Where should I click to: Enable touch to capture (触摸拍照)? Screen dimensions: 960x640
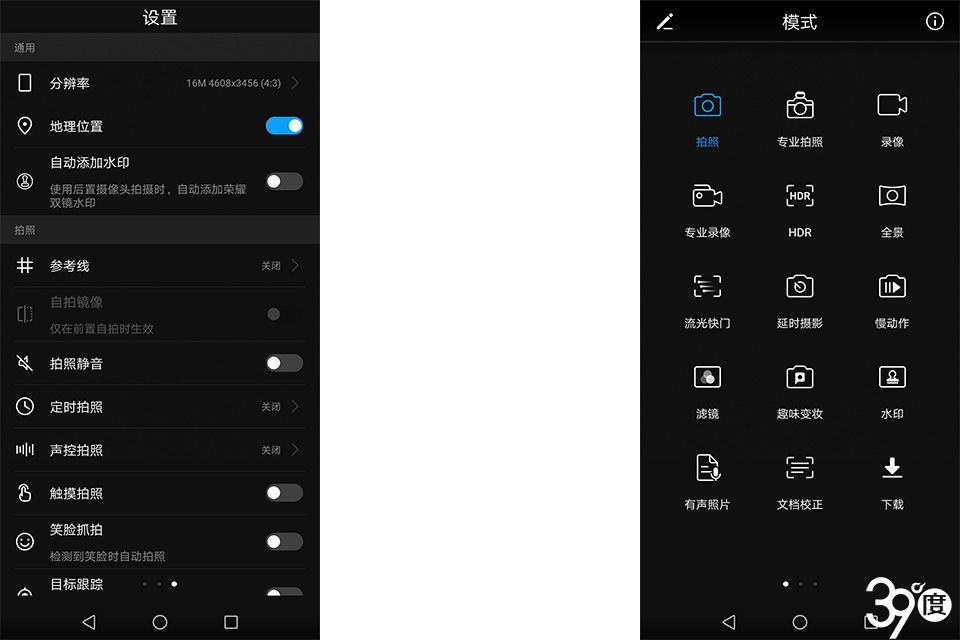(284, 493)
